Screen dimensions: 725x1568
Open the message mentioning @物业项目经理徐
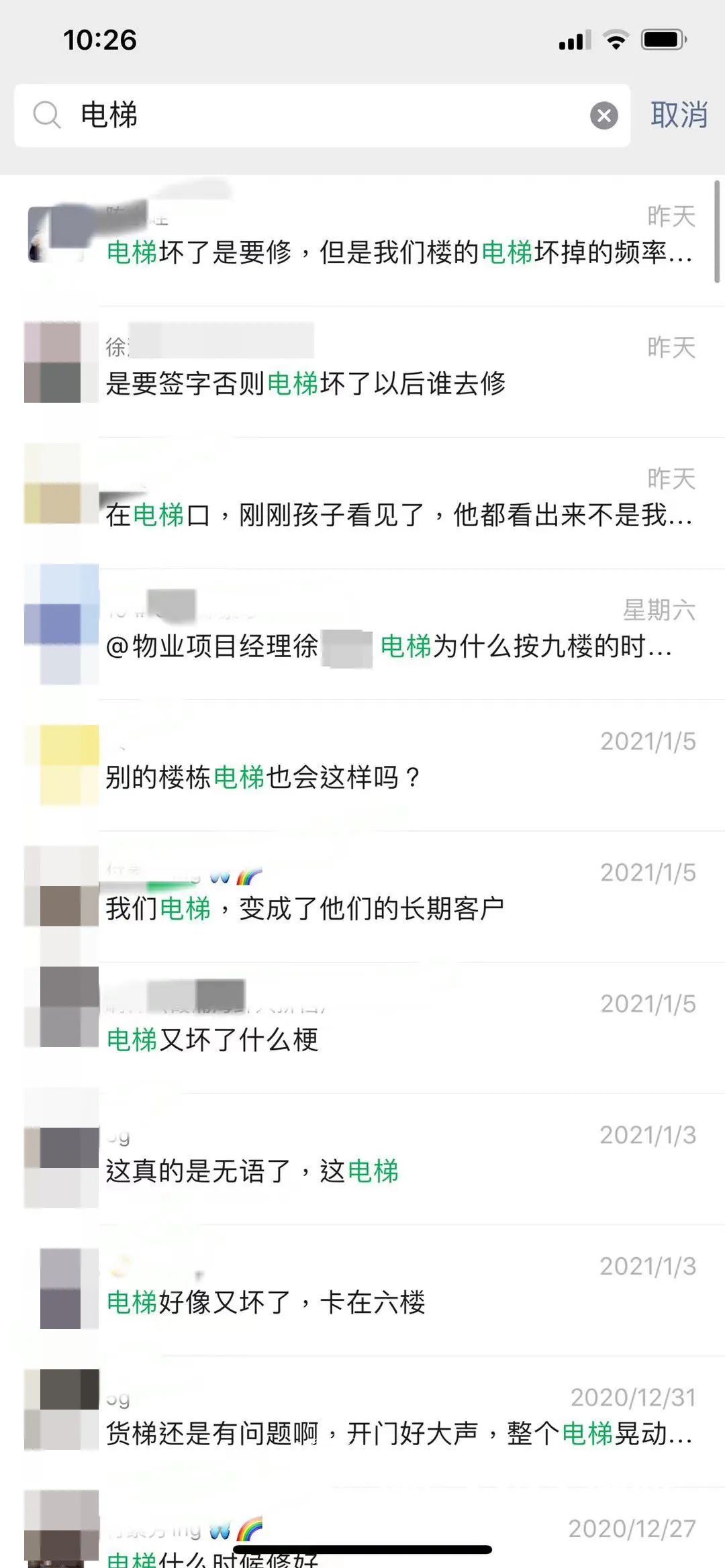point(388,646)
